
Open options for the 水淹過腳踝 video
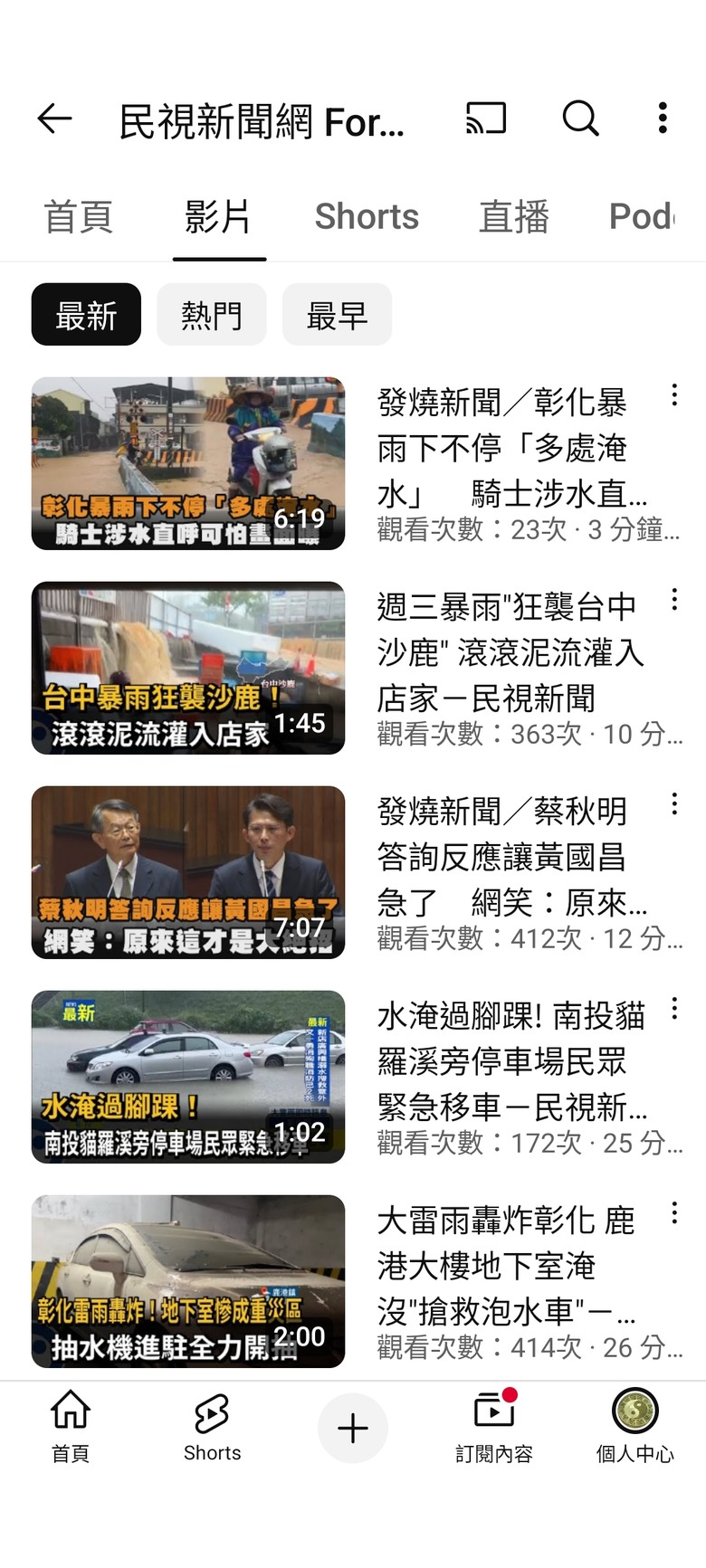(x=674, y=1009)
